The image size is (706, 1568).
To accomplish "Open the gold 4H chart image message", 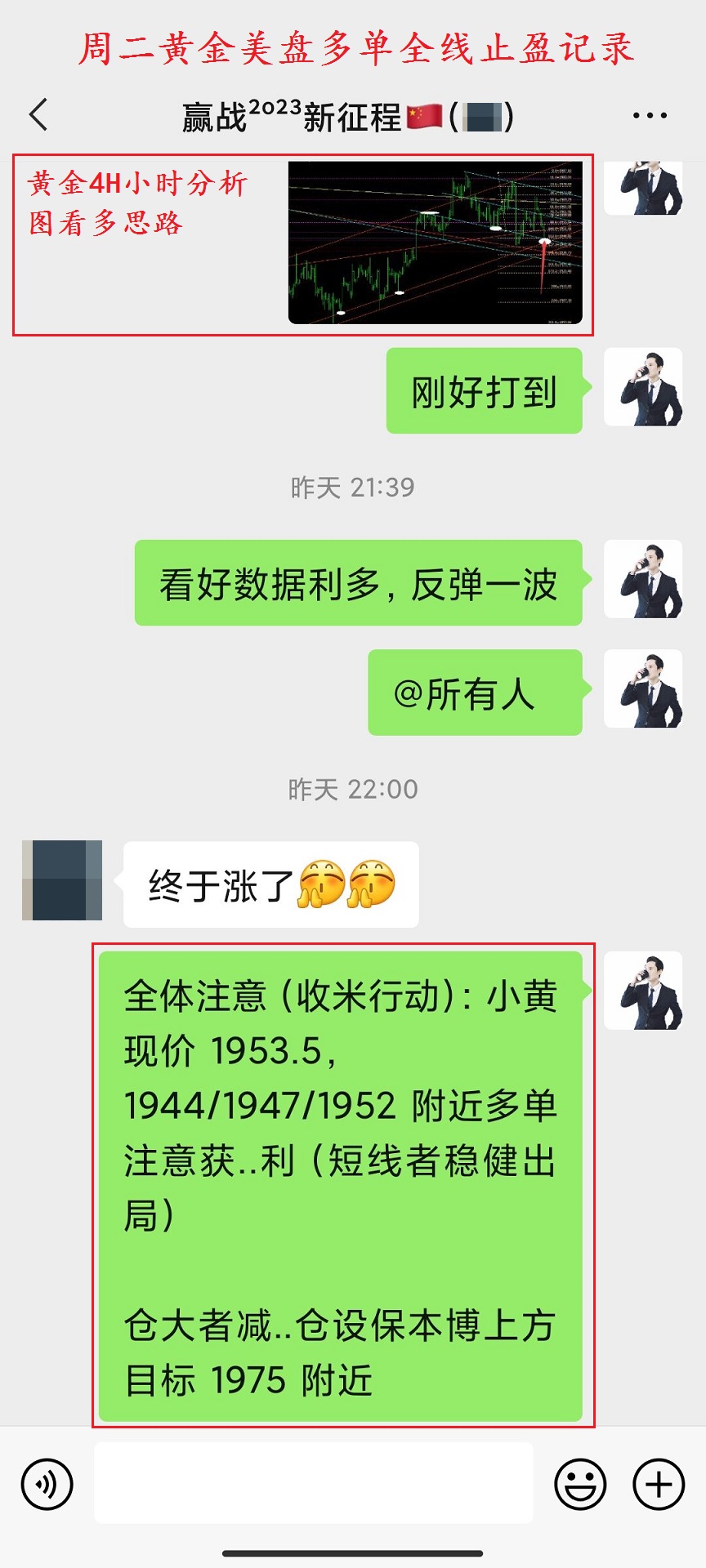I will (435, 243).
